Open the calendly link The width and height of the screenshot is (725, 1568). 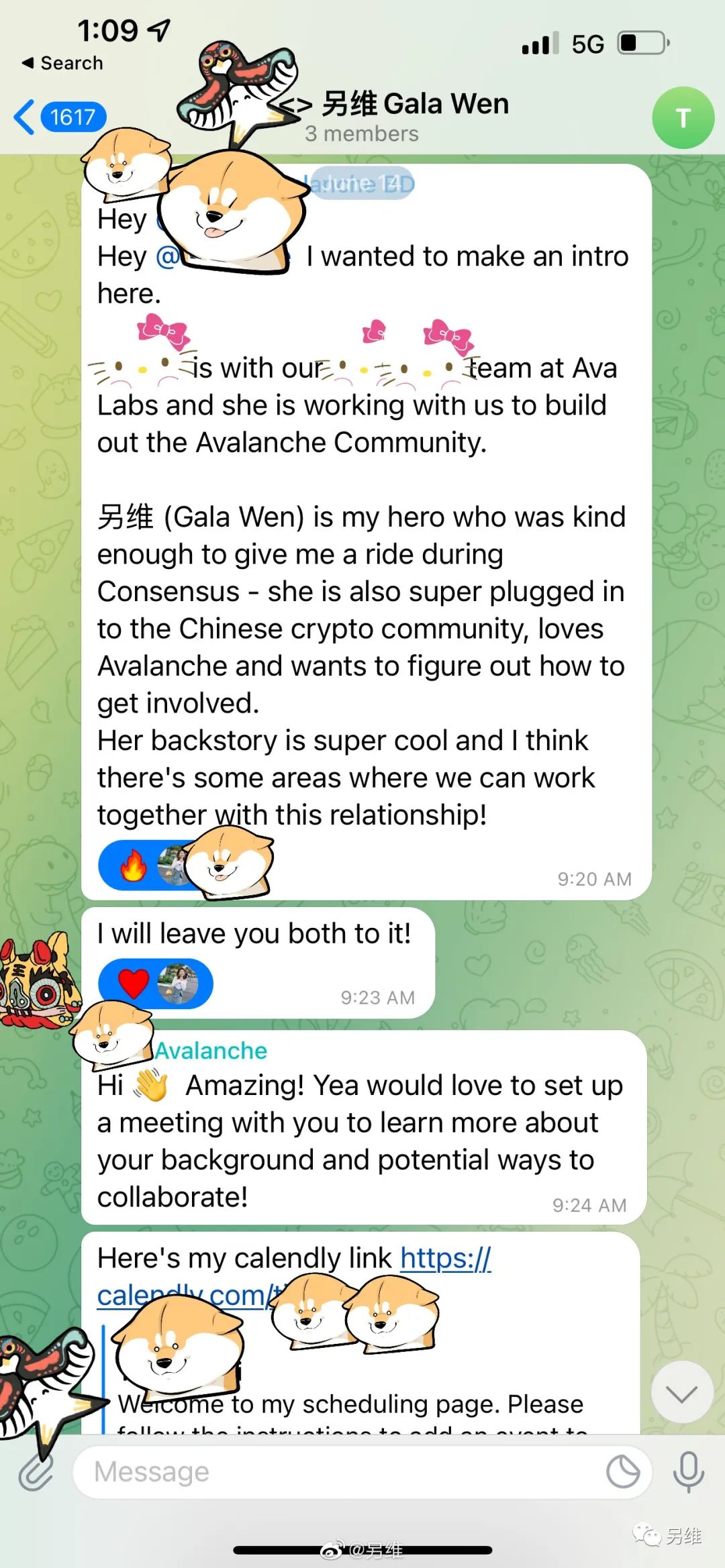coord(445,1259)
